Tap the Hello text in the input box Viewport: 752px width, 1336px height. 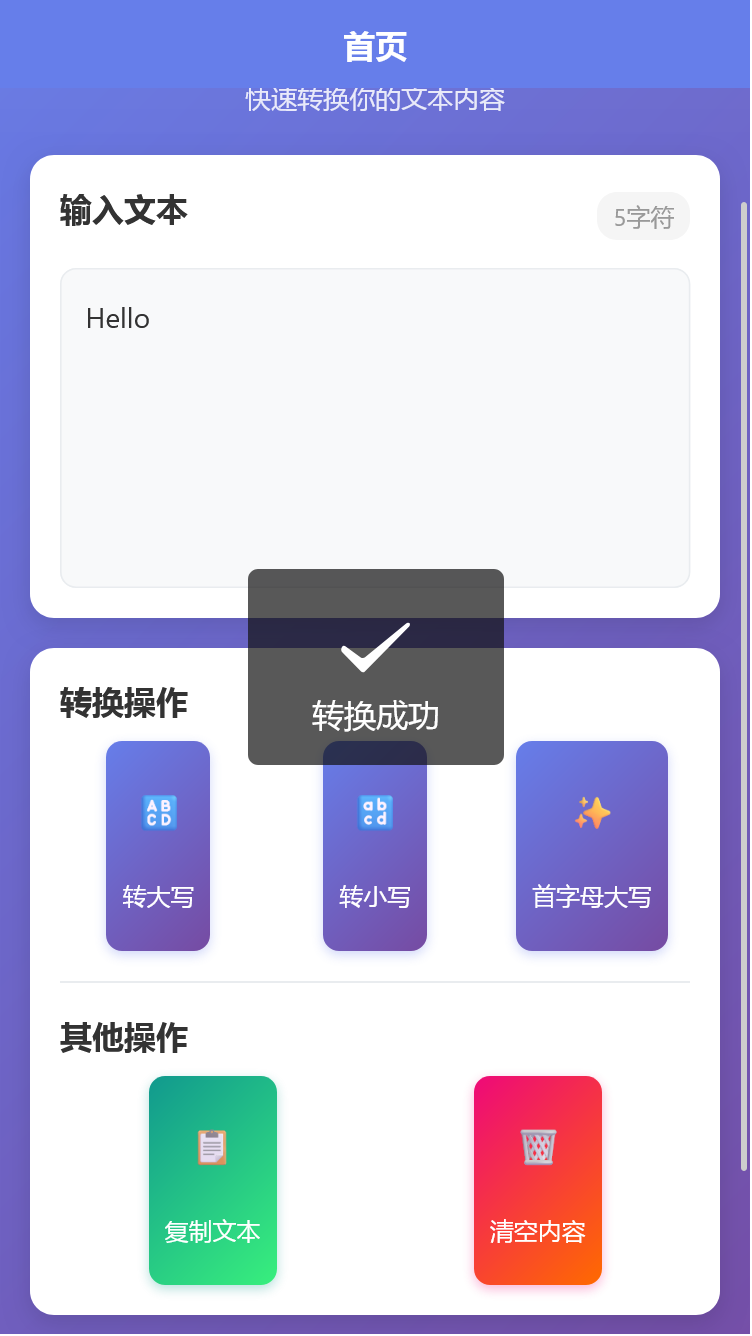[119, 318]
